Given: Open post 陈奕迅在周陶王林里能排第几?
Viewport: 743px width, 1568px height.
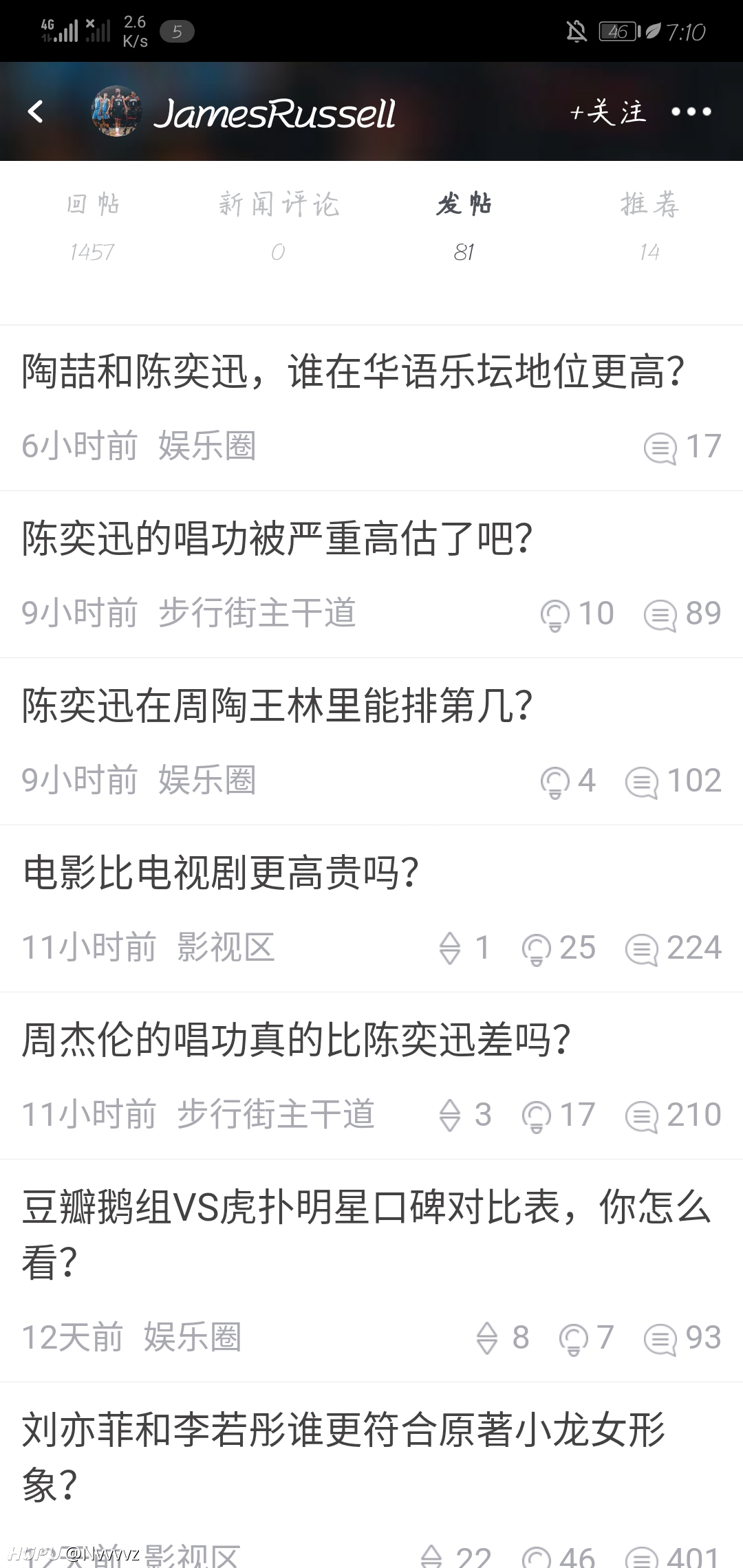Looking at the screenshot, I should point(371,742).
